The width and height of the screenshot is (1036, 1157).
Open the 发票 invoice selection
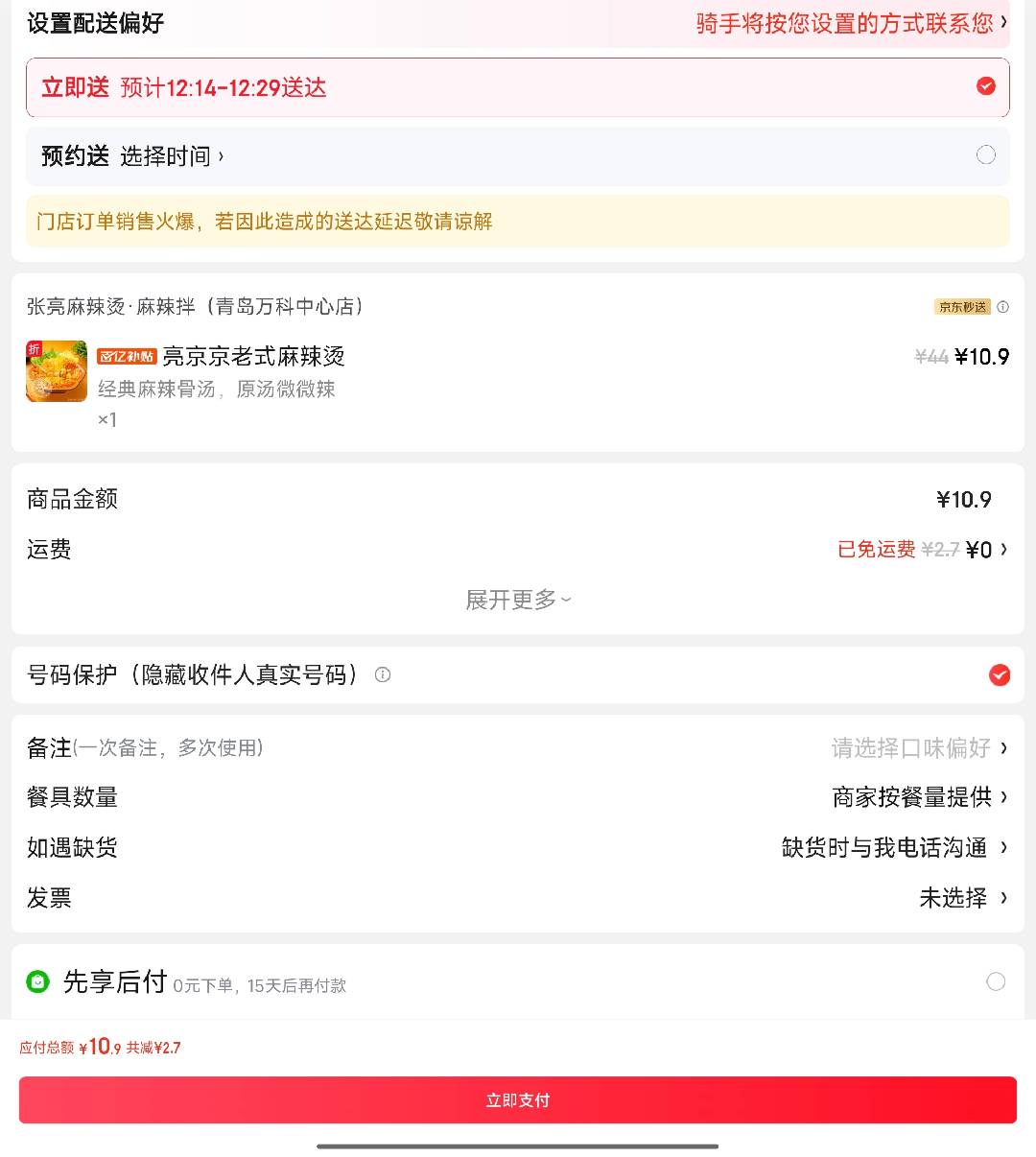(x=518, y=898)
